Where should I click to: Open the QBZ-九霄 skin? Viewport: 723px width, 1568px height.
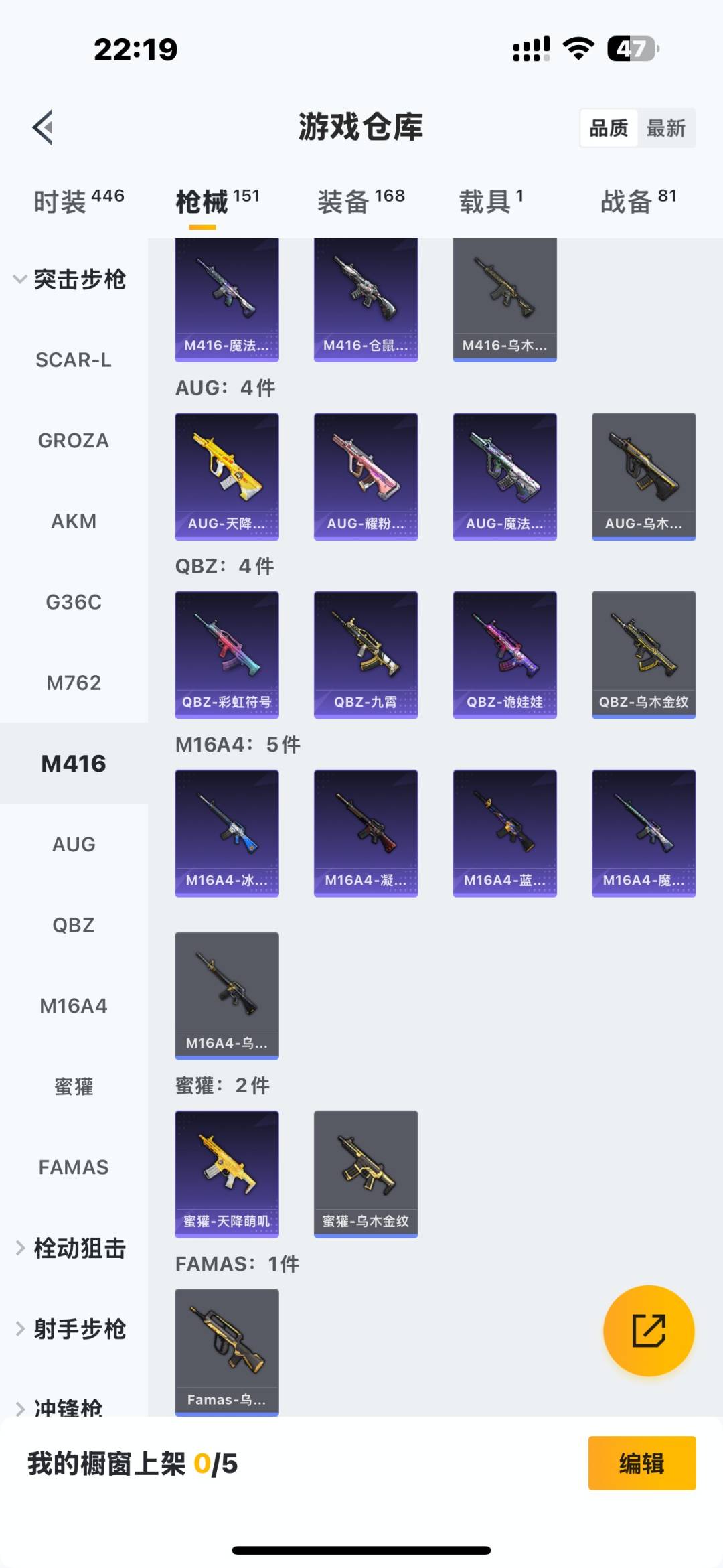point(366,654)
